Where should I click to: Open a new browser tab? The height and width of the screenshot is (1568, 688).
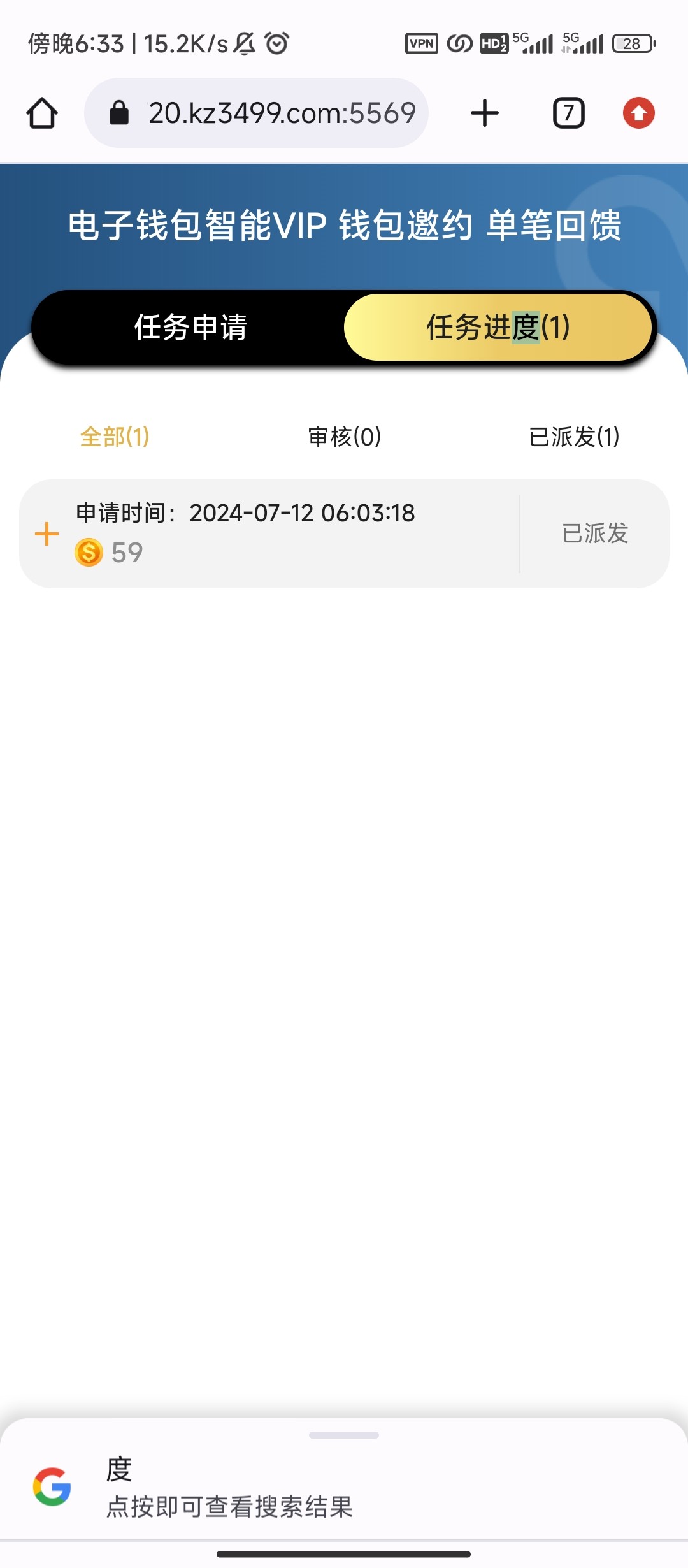click(485, 113)
